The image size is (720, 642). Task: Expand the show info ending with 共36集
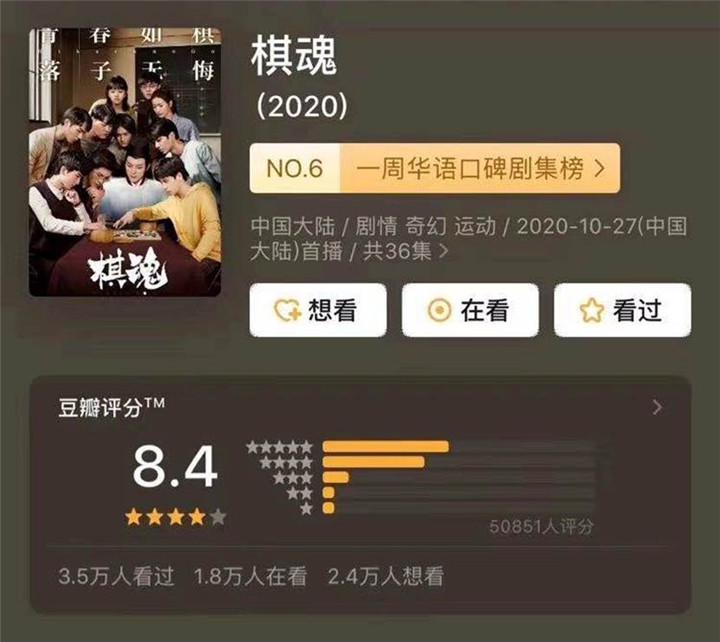444,253
